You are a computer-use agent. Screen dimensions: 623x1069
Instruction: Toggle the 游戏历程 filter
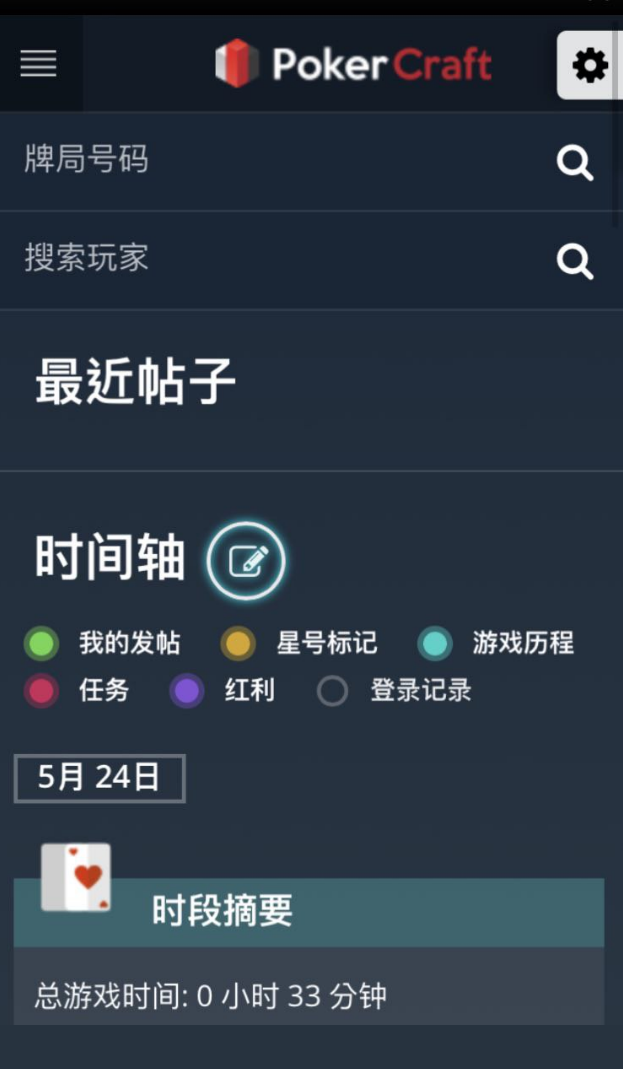434,643
